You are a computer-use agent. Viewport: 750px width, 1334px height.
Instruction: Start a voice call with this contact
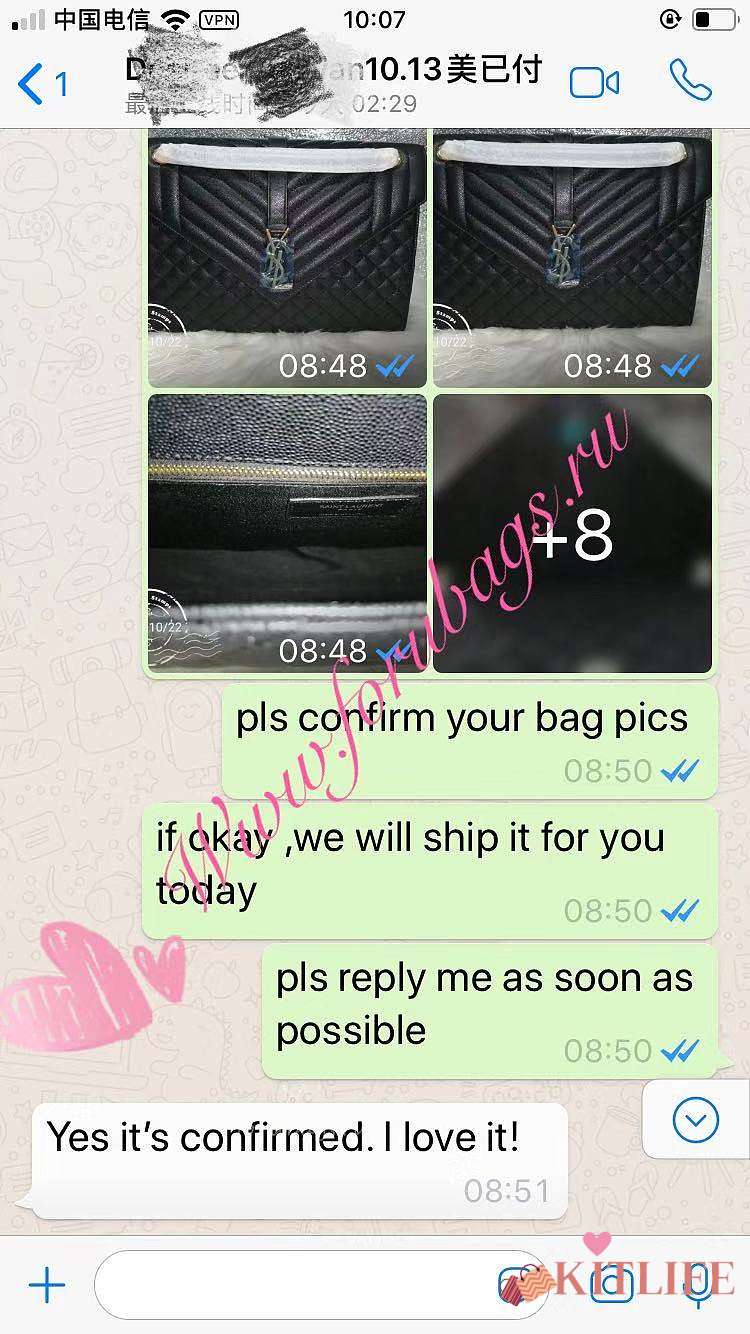tap(690, 81)
